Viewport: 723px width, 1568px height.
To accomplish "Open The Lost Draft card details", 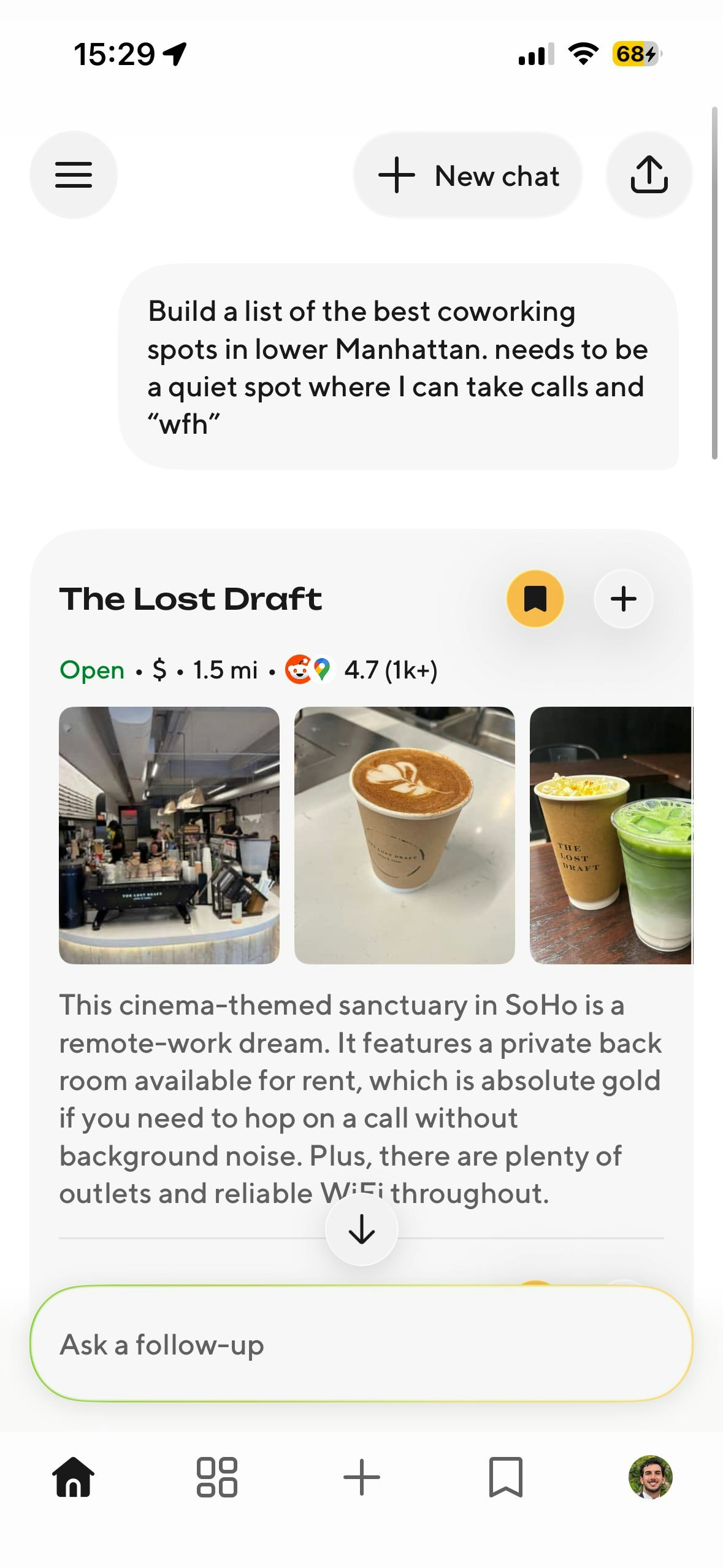I will (190, 599).
